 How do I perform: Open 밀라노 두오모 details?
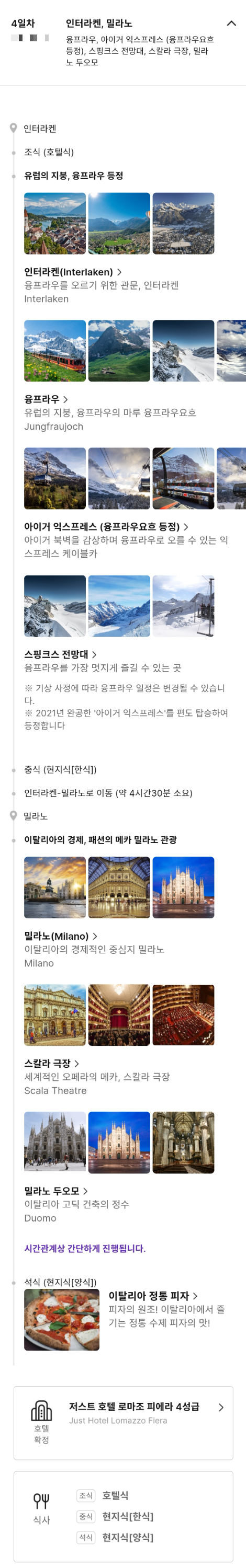[x=56, y=1191]
